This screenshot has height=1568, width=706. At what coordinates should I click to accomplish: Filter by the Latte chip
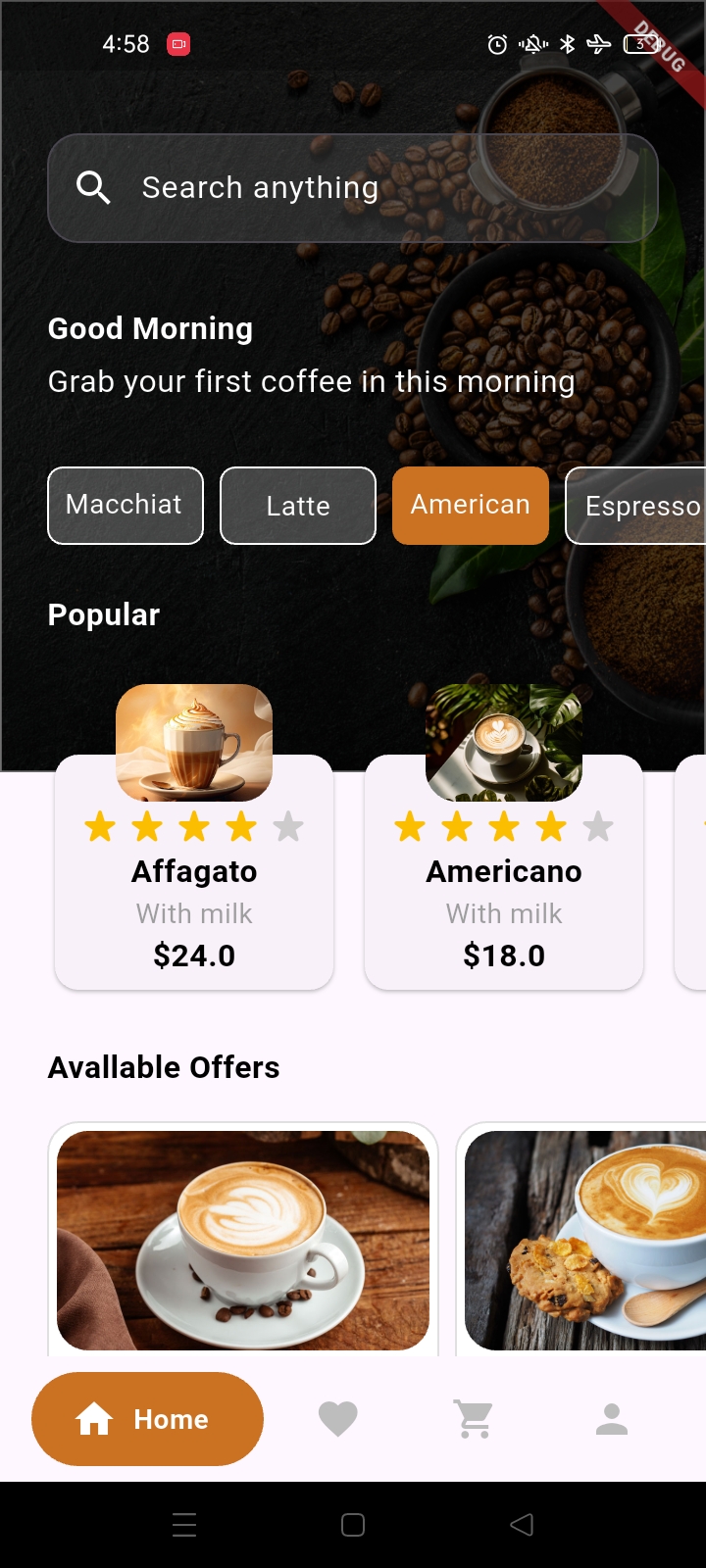click(x=298, y=506)
